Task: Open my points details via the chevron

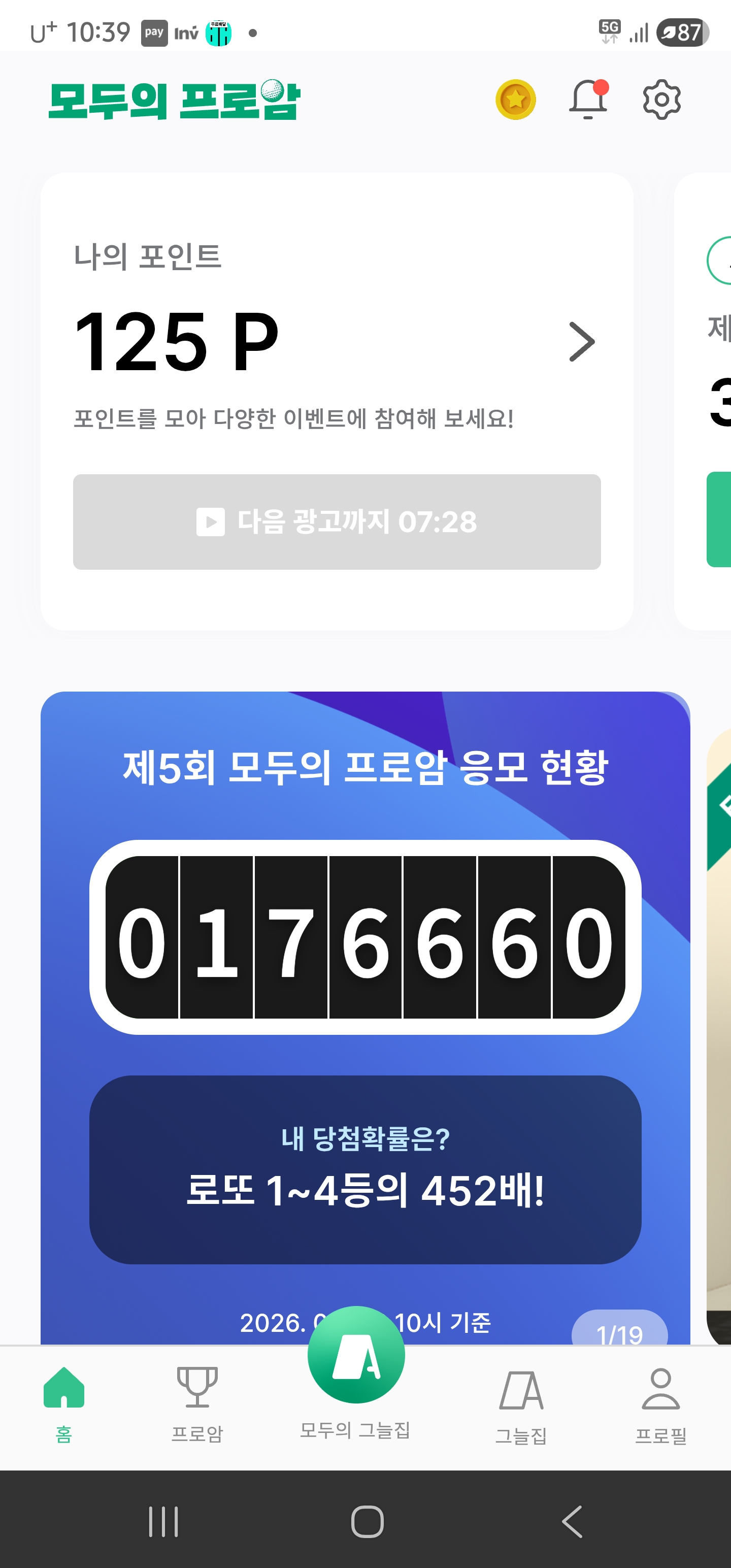Action: tap(581, 342)
